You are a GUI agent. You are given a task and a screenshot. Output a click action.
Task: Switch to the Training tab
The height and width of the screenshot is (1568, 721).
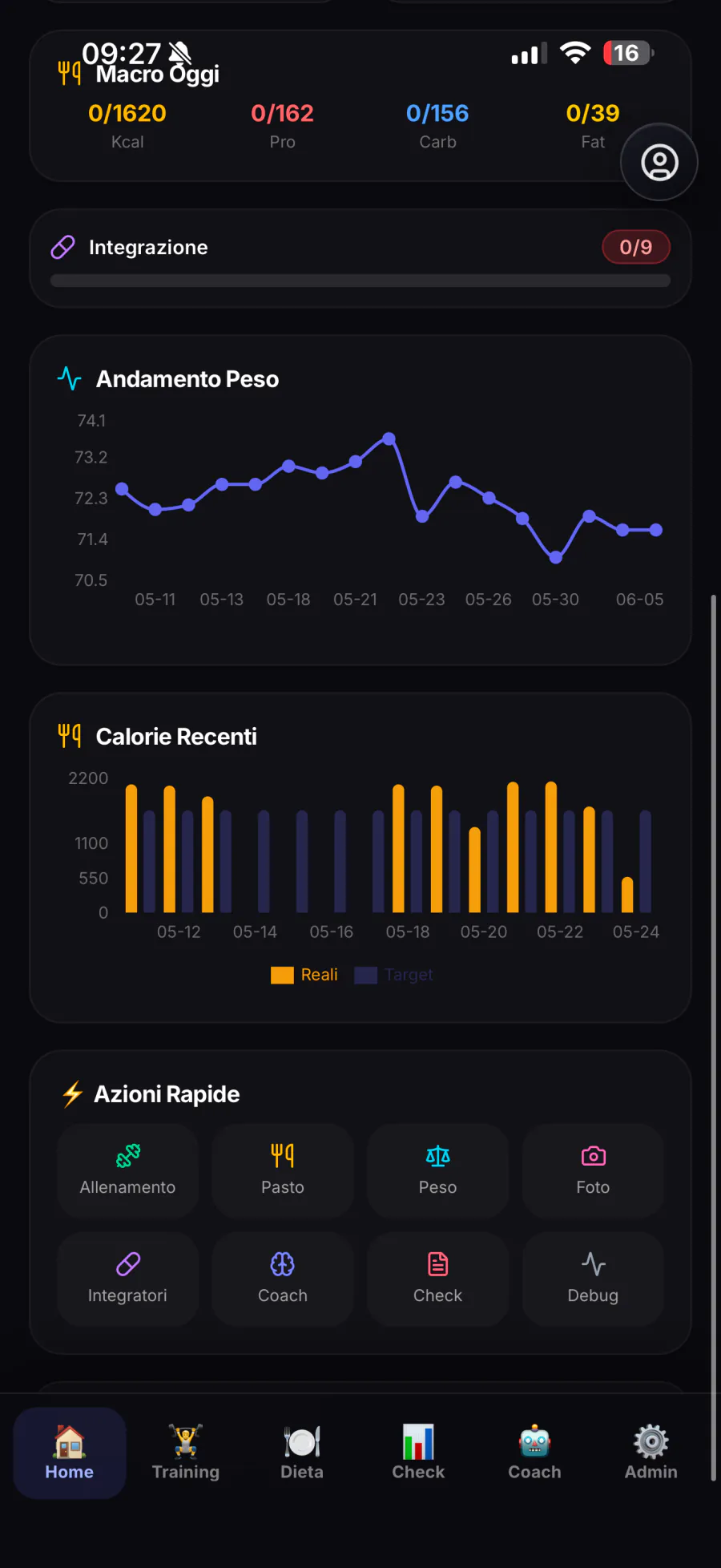point(186,1453)
